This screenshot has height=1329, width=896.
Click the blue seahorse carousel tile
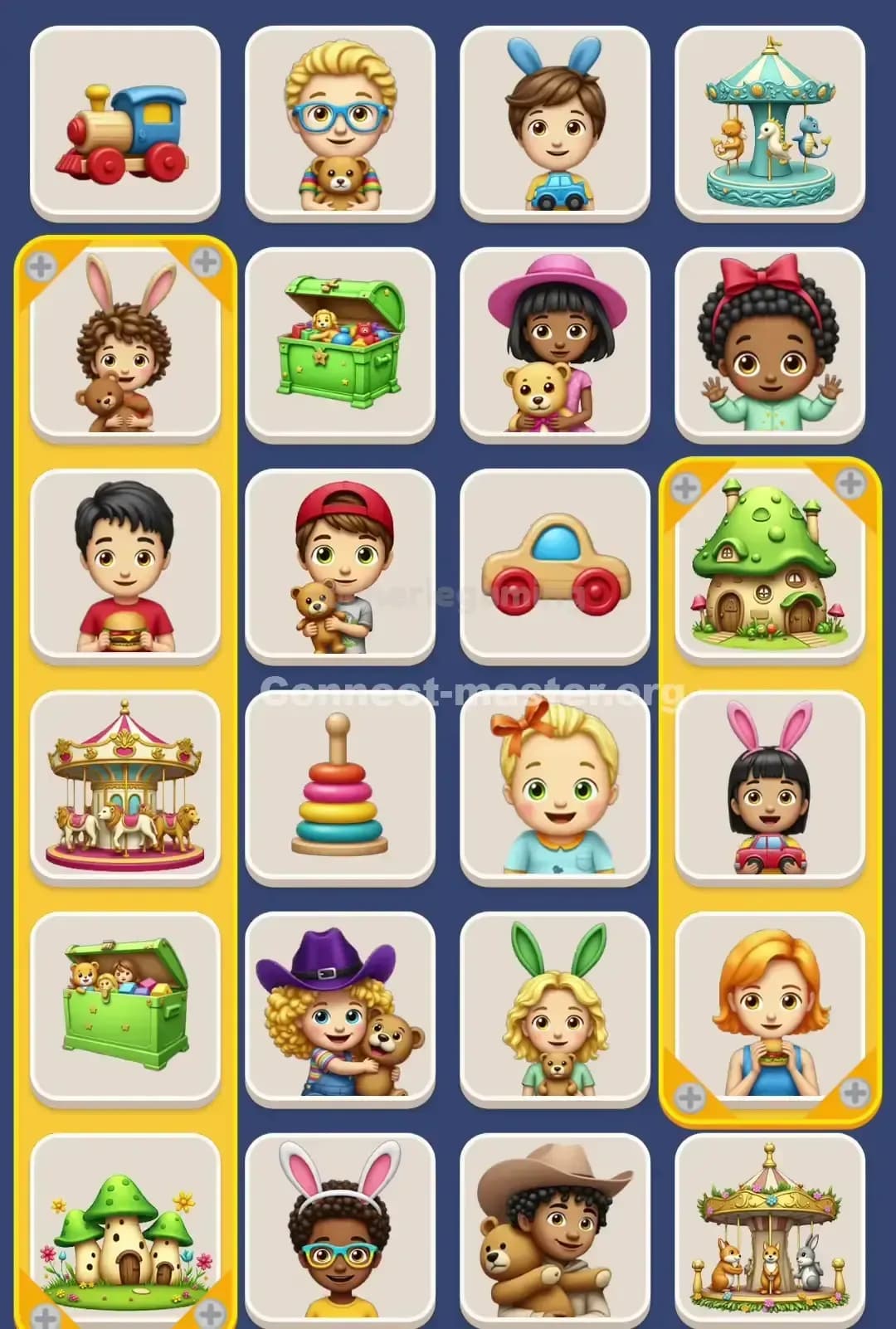770,123
